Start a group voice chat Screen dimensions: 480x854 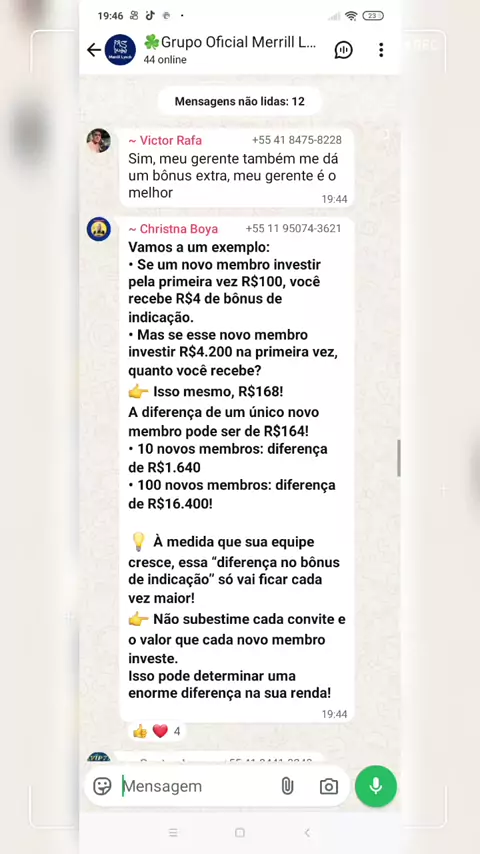(343, 50)
